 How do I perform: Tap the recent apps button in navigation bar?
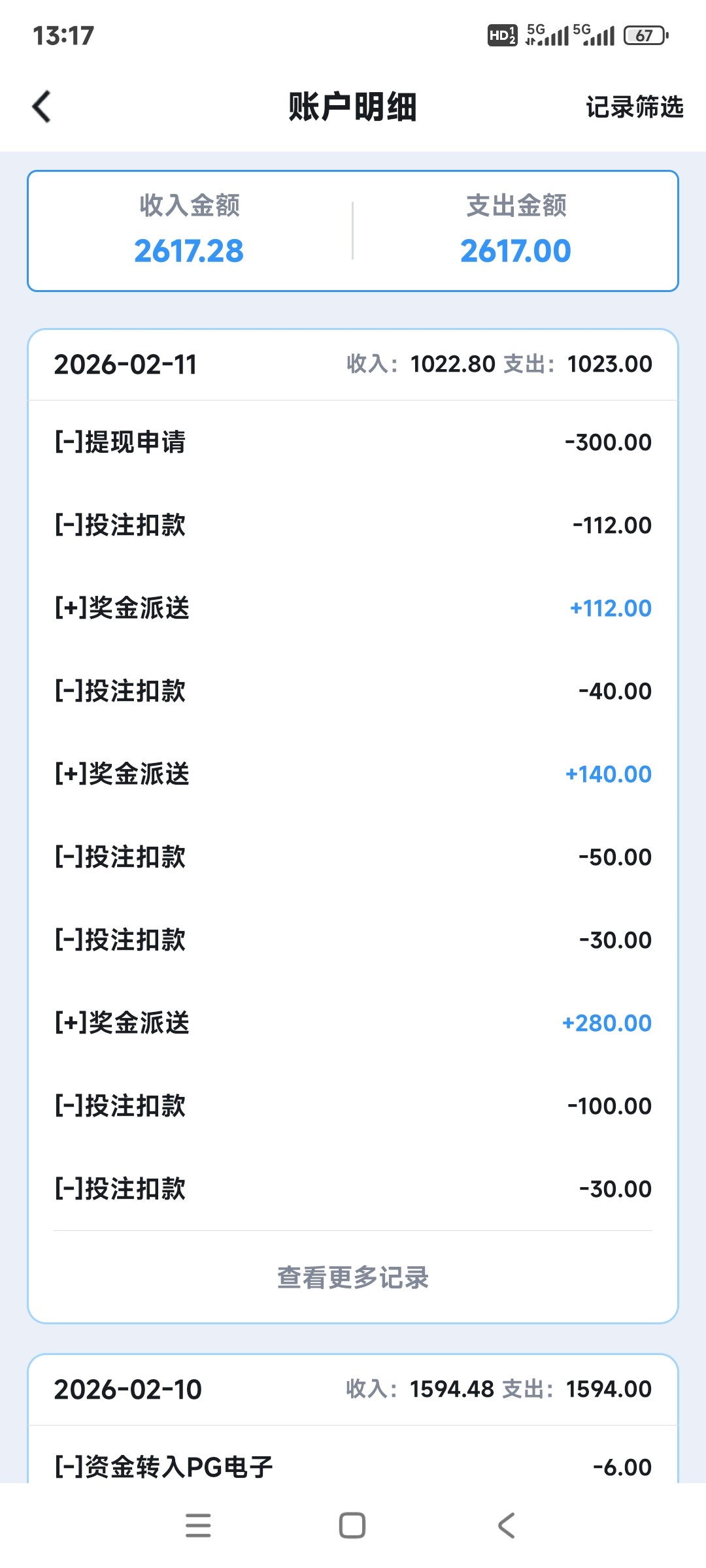pos(199,1525)
